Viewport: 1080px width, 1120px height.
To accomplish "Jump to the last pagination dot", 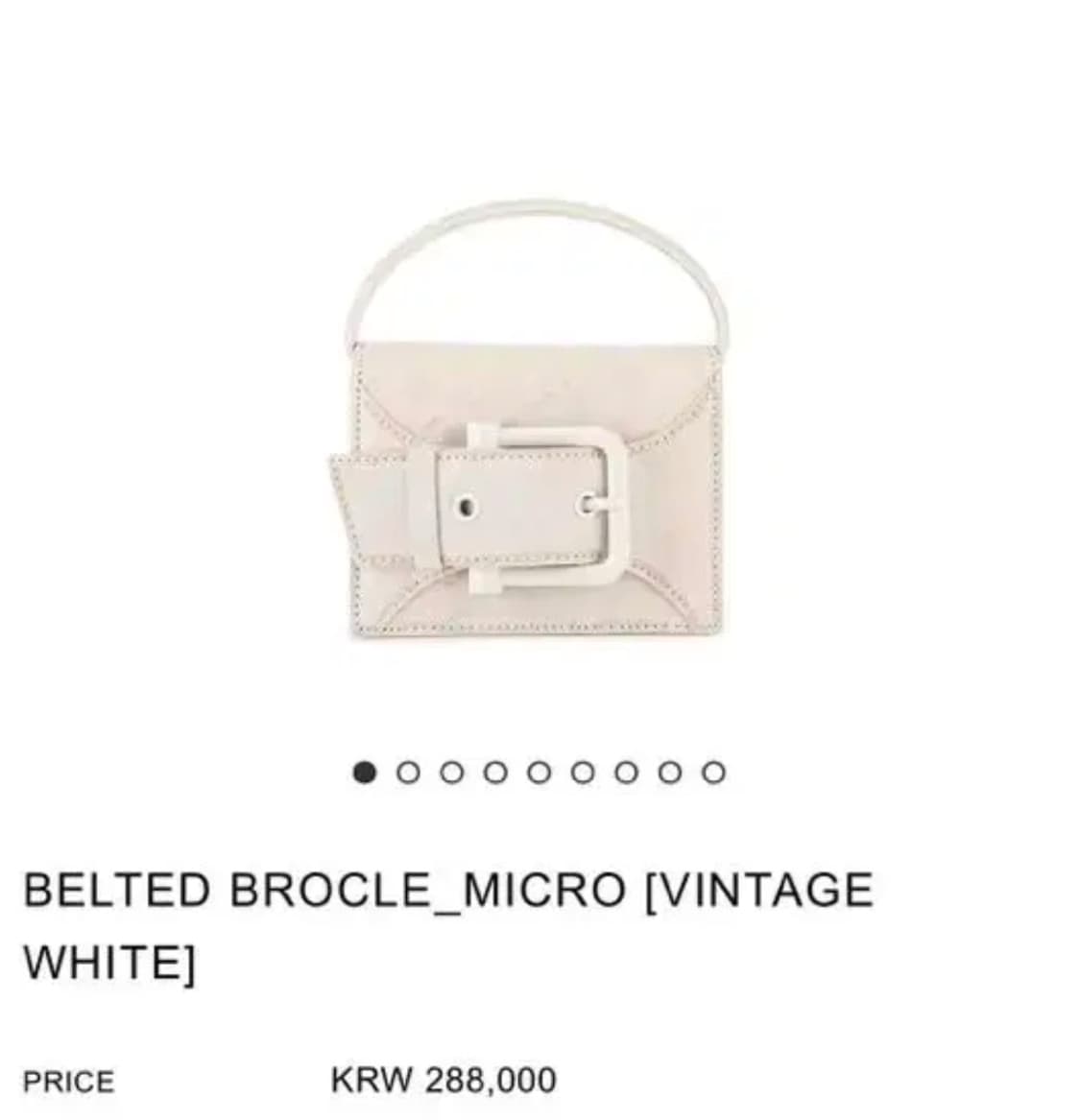I will click(x=712, y=771).
